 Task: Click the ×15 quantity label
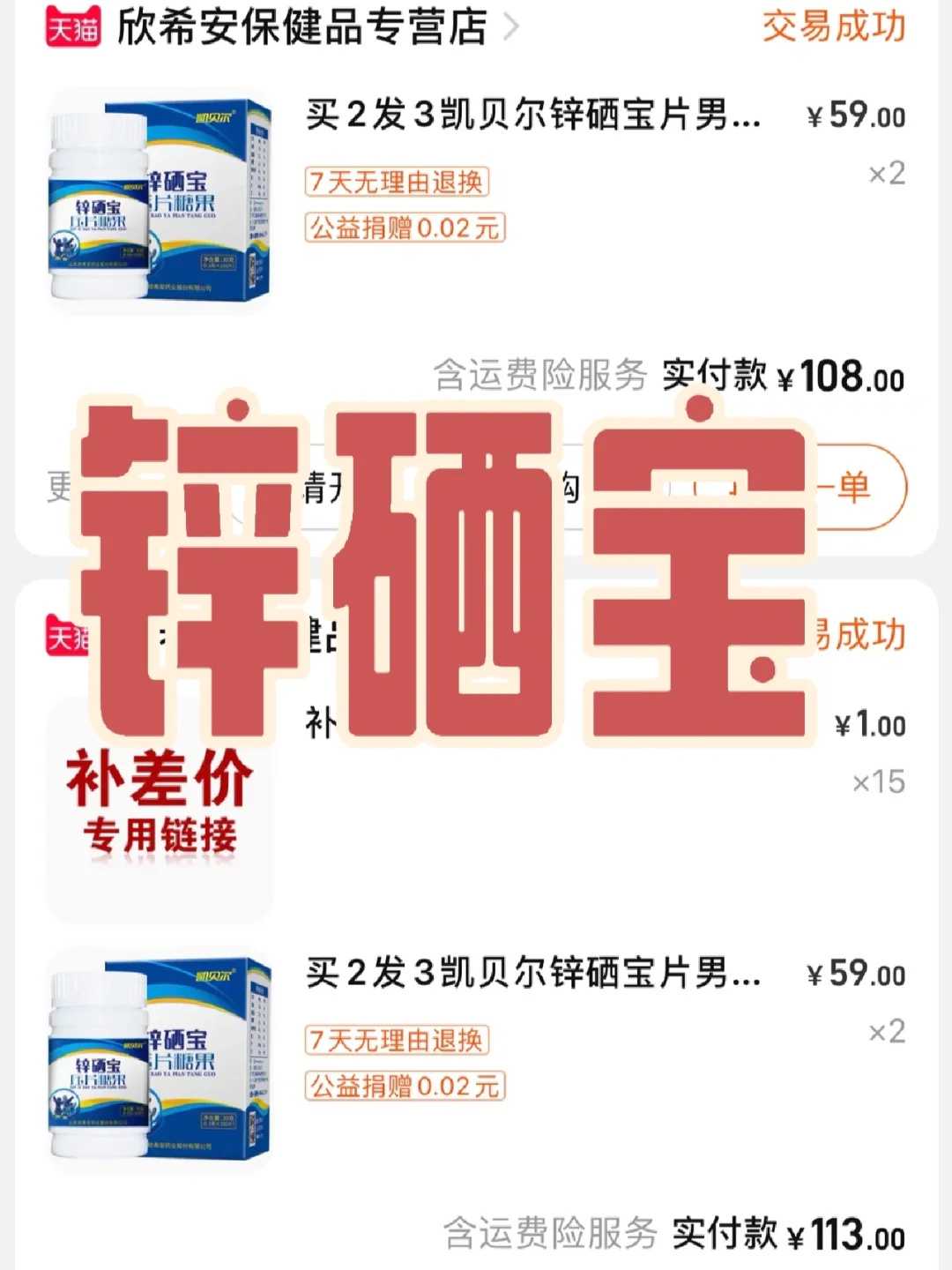[879, 781]
